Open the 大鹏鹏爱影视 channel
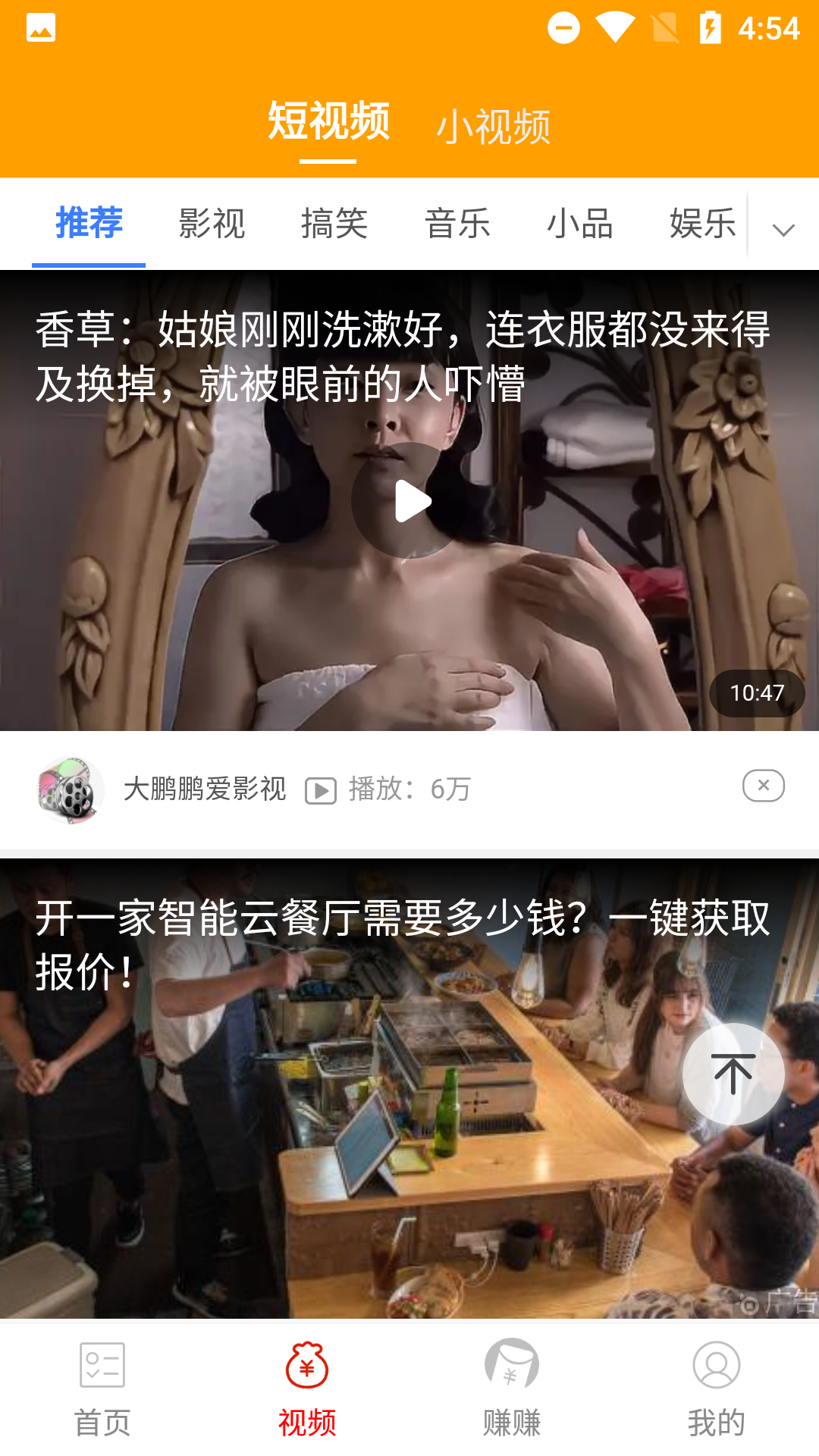Viewport: 819px width, 1456px height. click(204, 789)
